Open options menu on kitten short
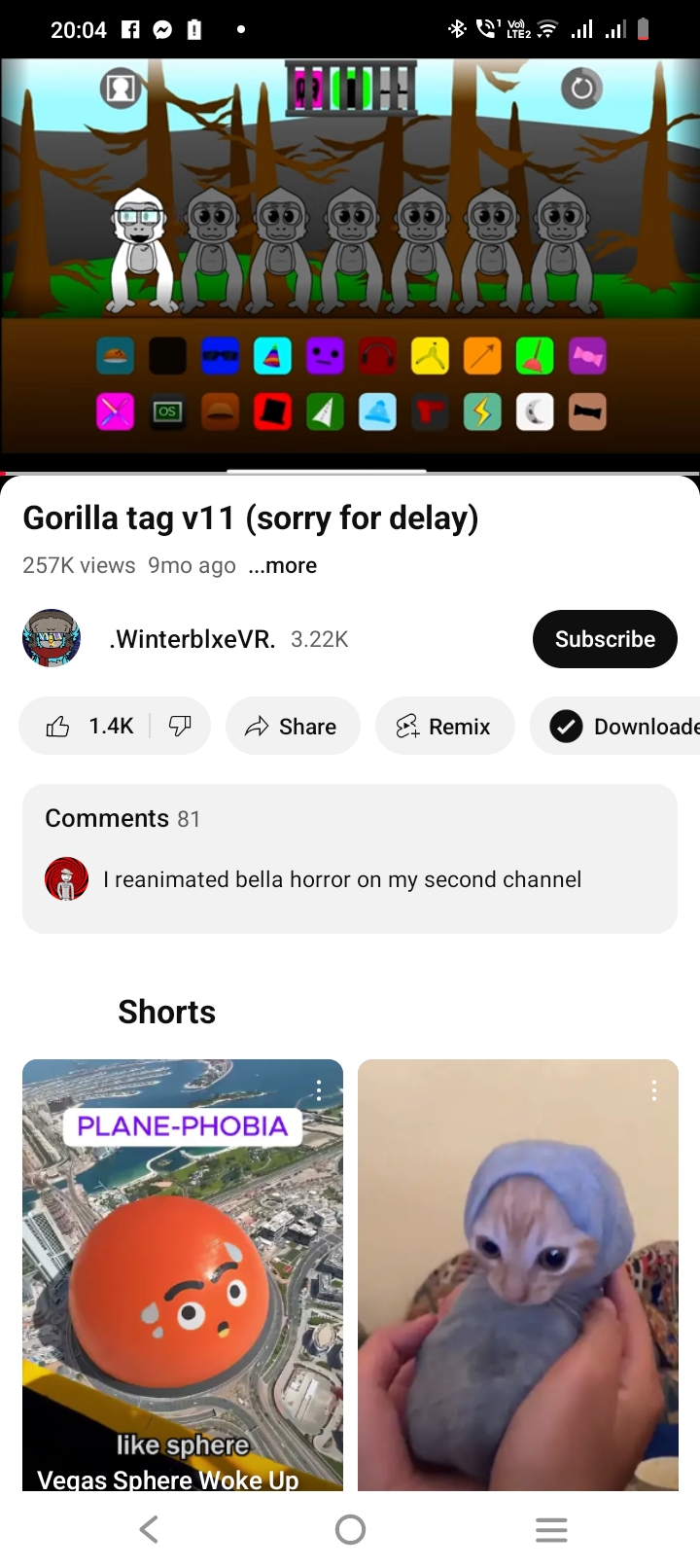700x1568 pixels. click(x=654, y=1090)
